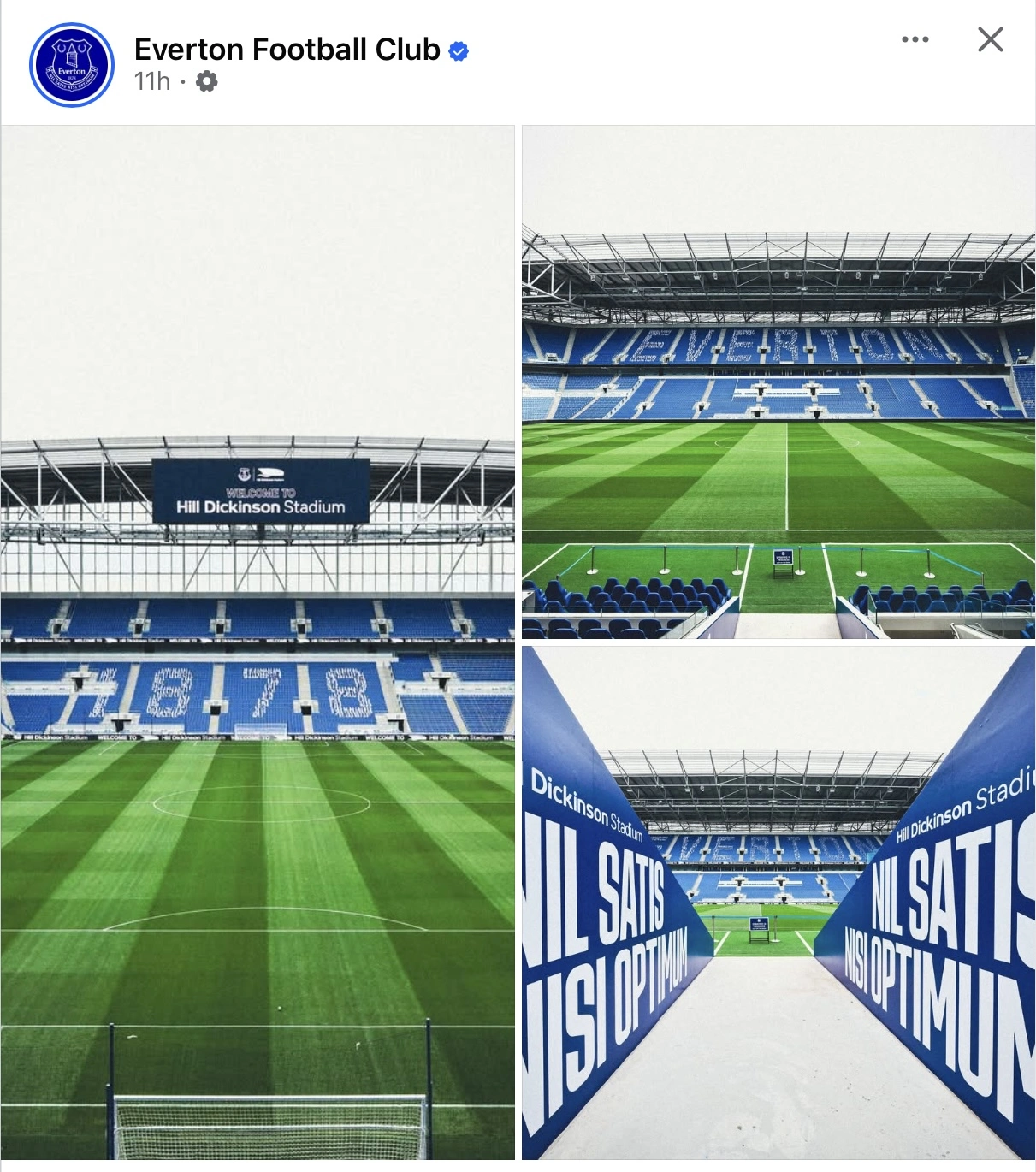Image resolution: width=1036 pixels, height=1172 pixels.
Task: Open Everton Football Club profile picture
Action: (x=72, y=65)
